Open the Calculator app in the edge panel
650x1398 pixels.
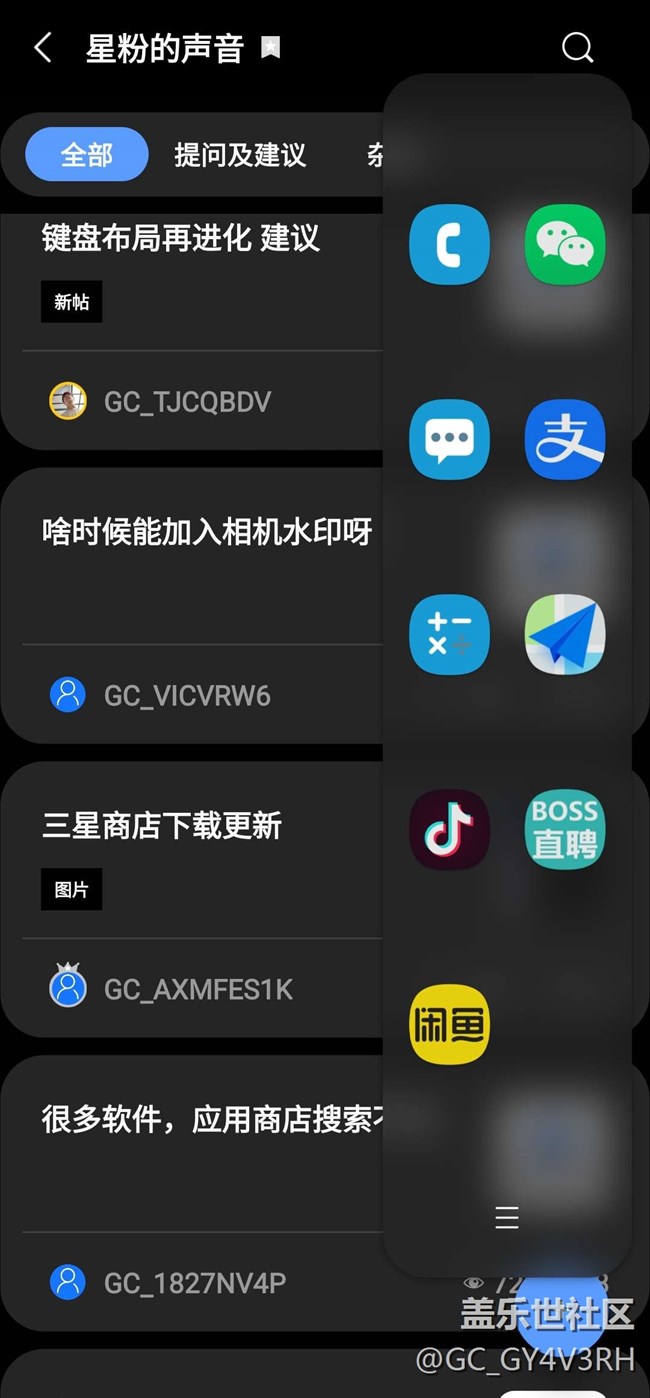(449, 635)
